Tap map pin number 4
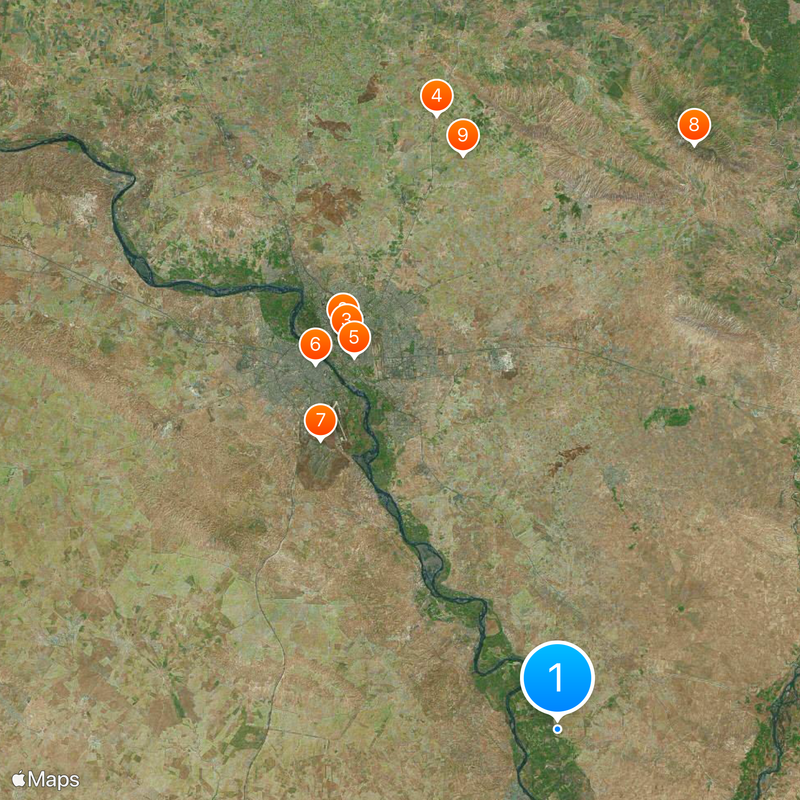Screen dimensions: 800x800 pos(436,97)
